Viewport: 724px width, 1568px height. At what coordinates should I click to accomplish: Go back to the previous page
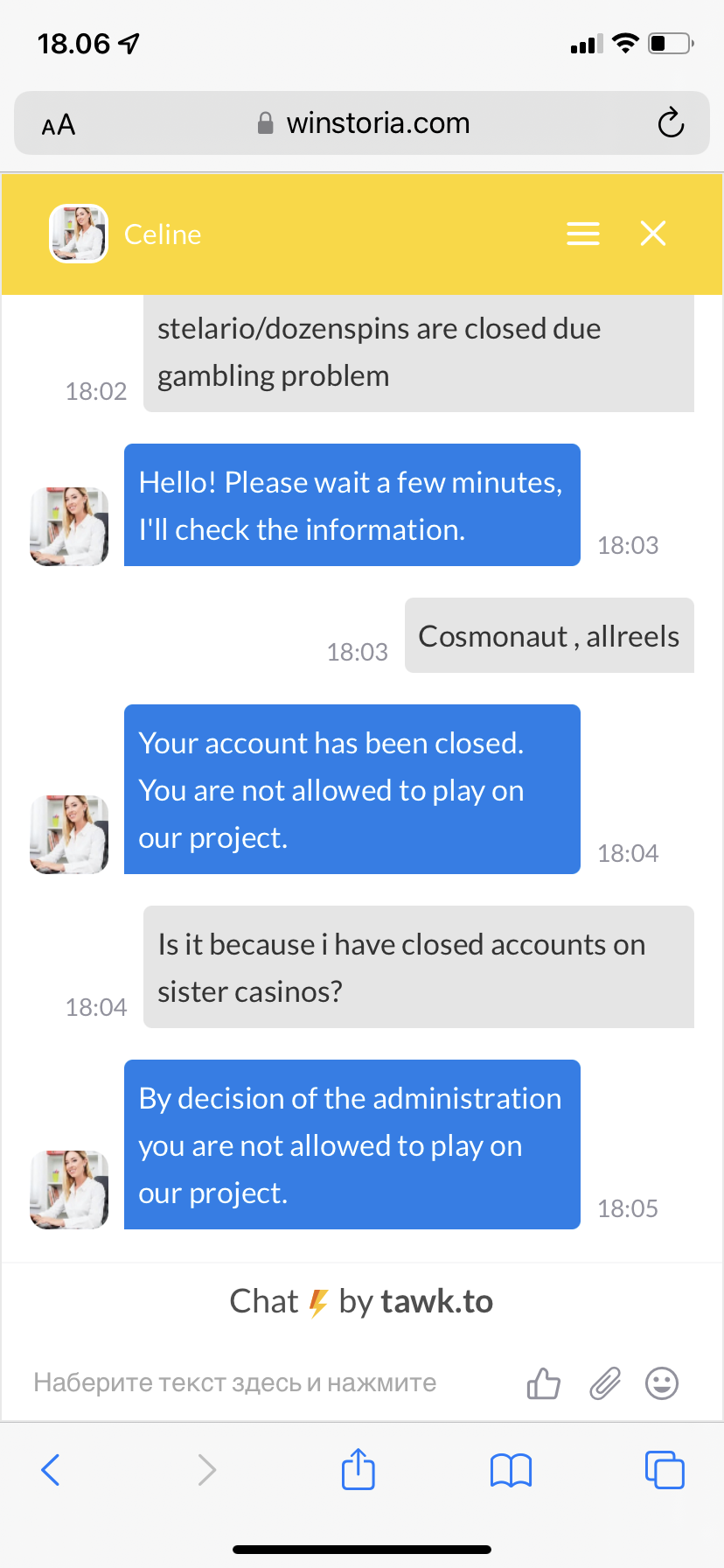51,1470
